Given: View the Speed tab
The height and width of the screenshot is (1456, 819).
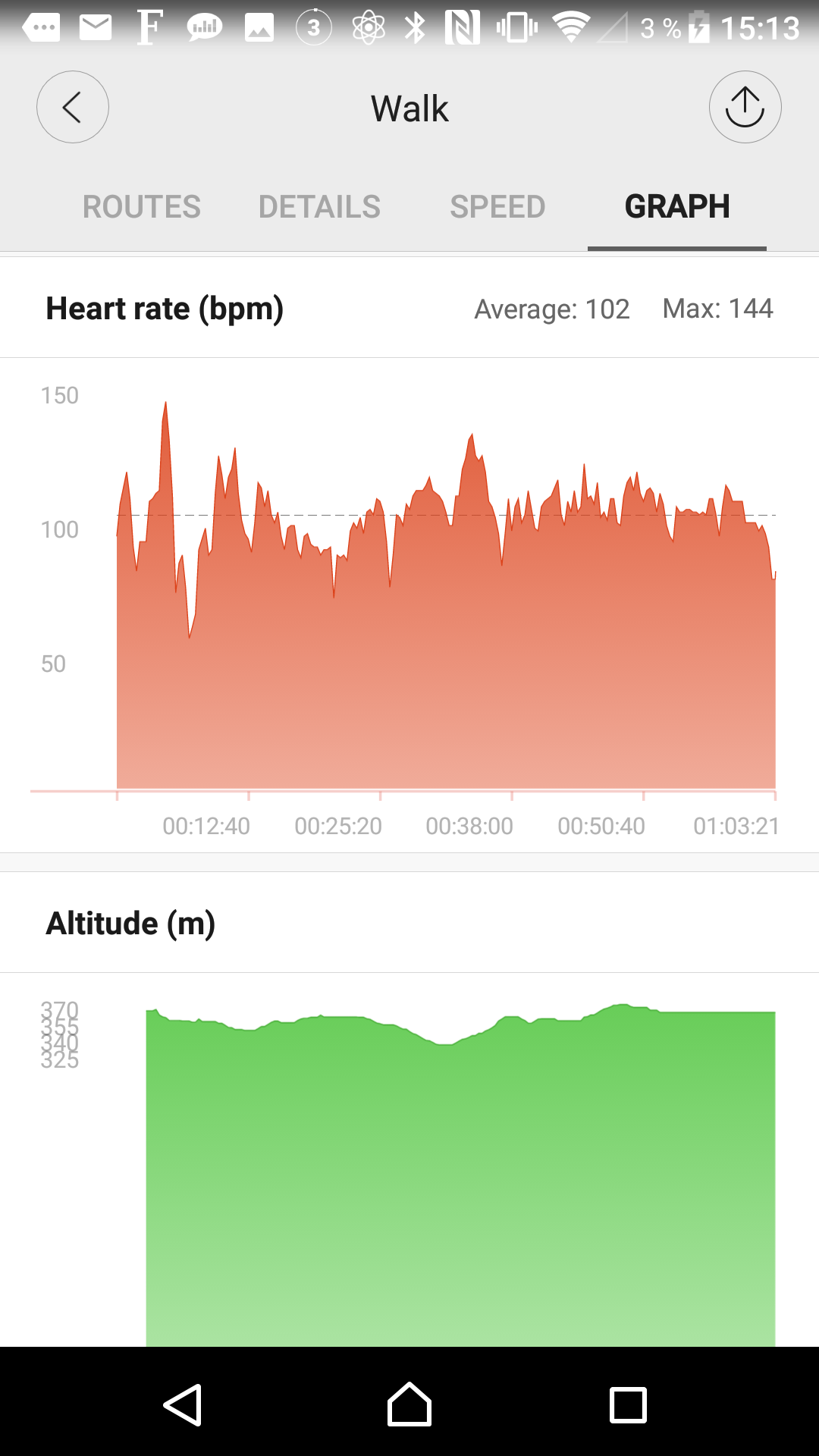Looking at the screenshot, I should 497,206.
